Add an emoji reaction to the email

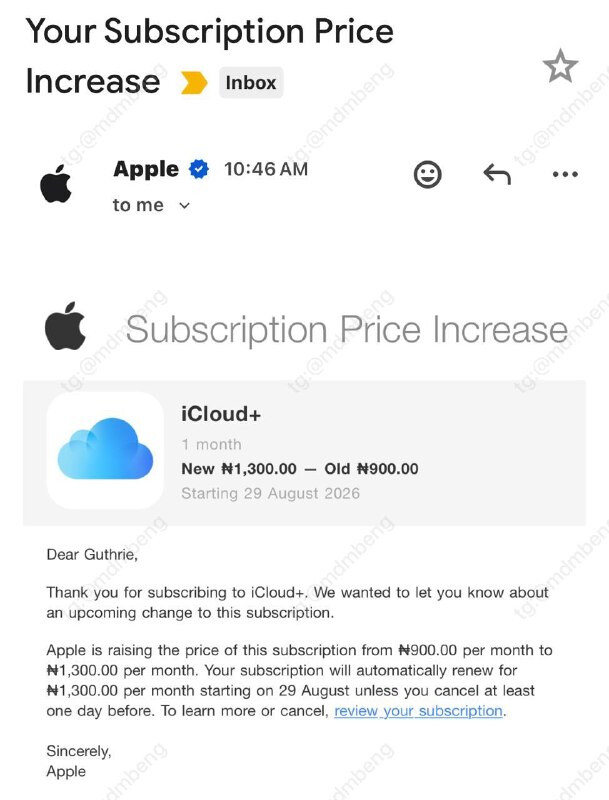[427, 174]
